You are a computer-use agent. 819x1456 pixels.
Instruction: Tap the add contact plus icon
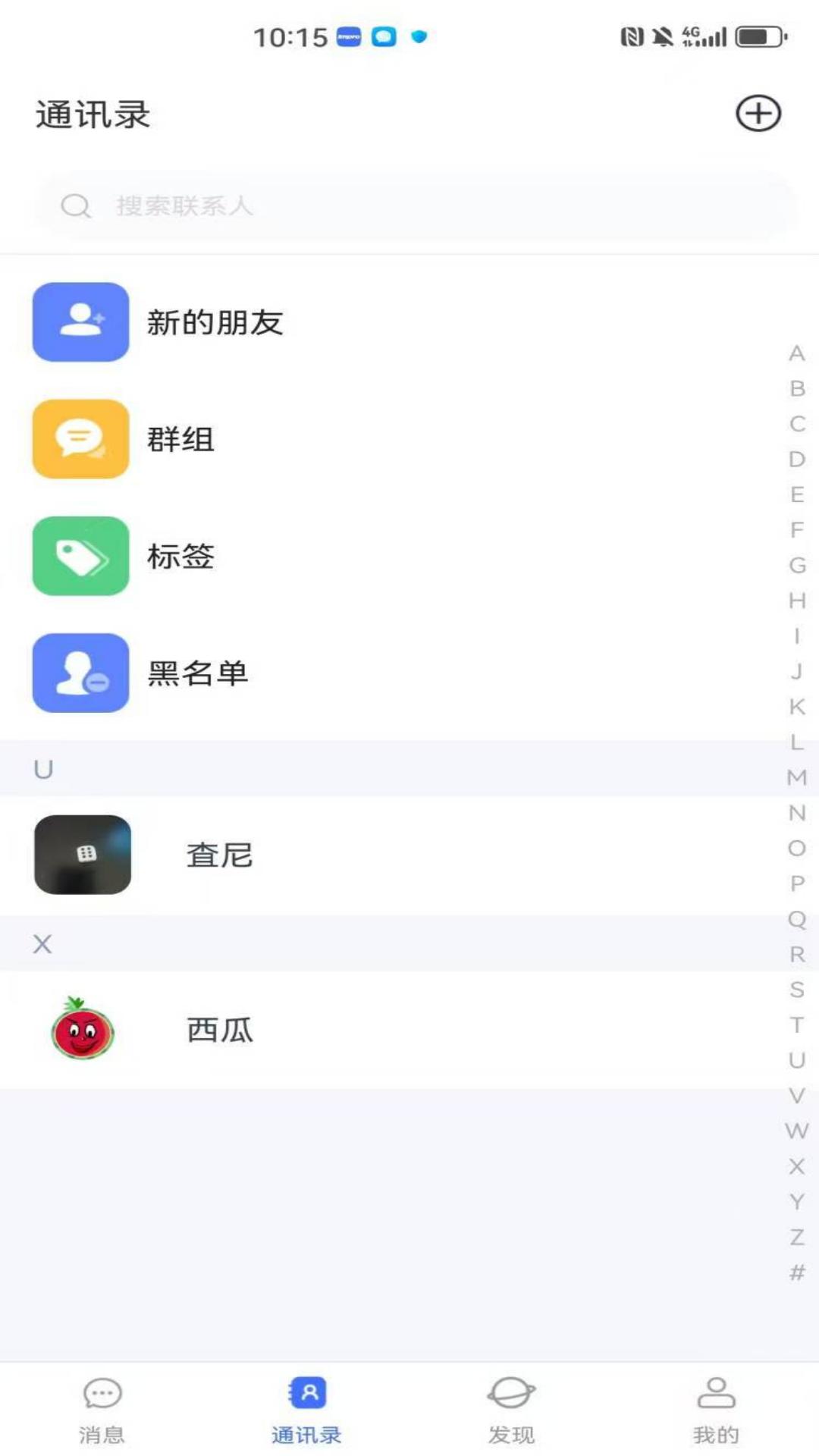[759, 114]
